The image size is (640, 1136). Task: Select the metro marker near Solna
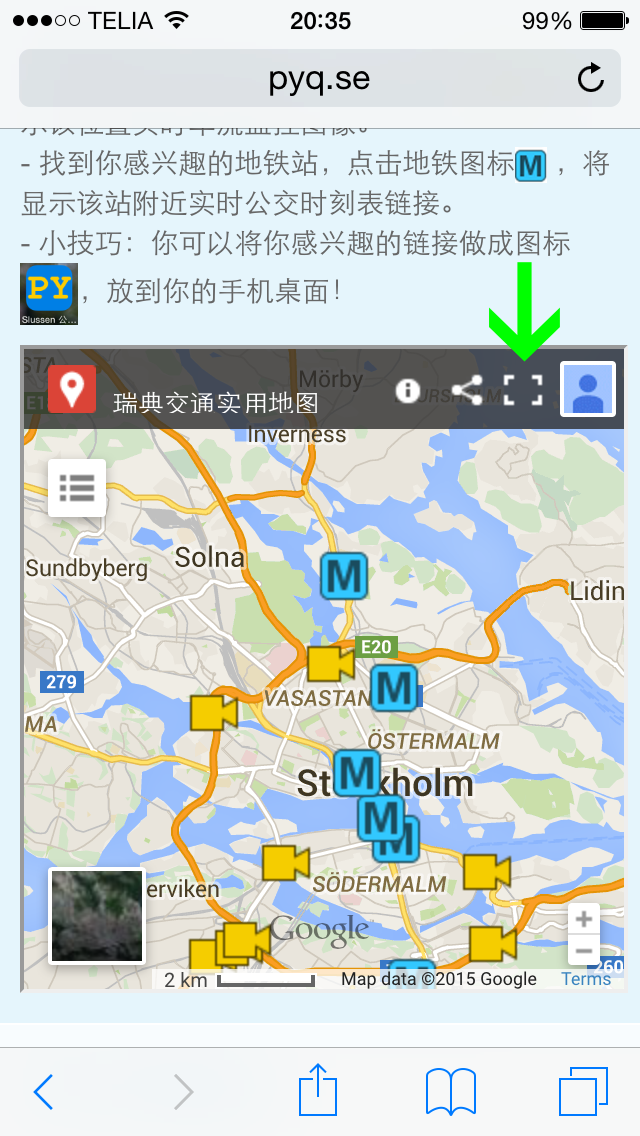(344, 577)
